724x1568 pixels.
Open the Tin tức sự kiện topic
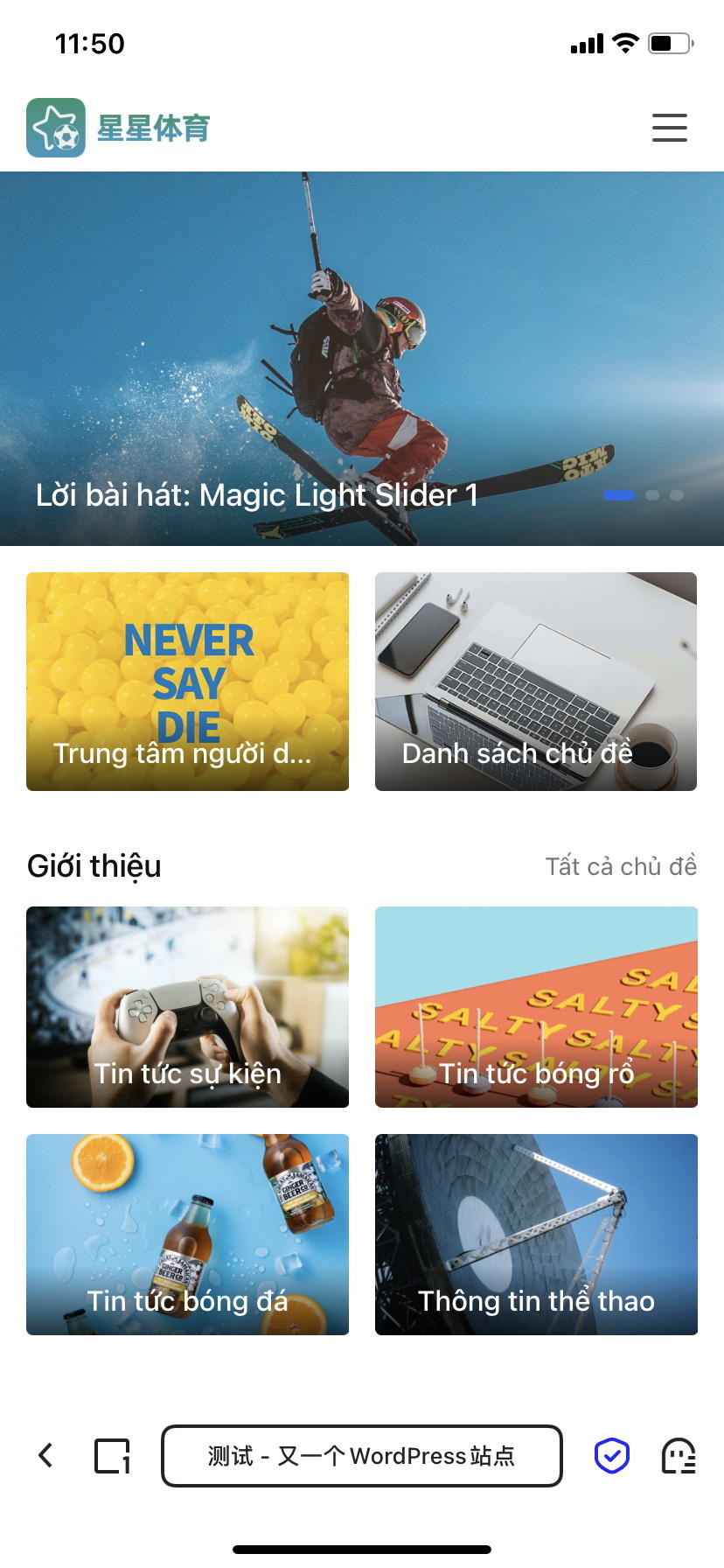(x=187, y=1007)
